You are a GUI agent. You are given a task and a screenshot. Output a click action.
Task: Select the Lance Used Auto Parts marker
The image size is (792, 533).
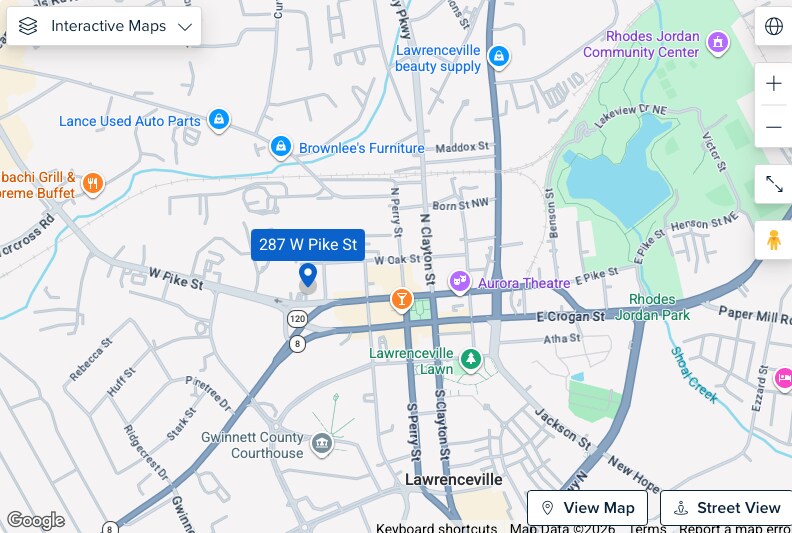(x=219, y=121)
